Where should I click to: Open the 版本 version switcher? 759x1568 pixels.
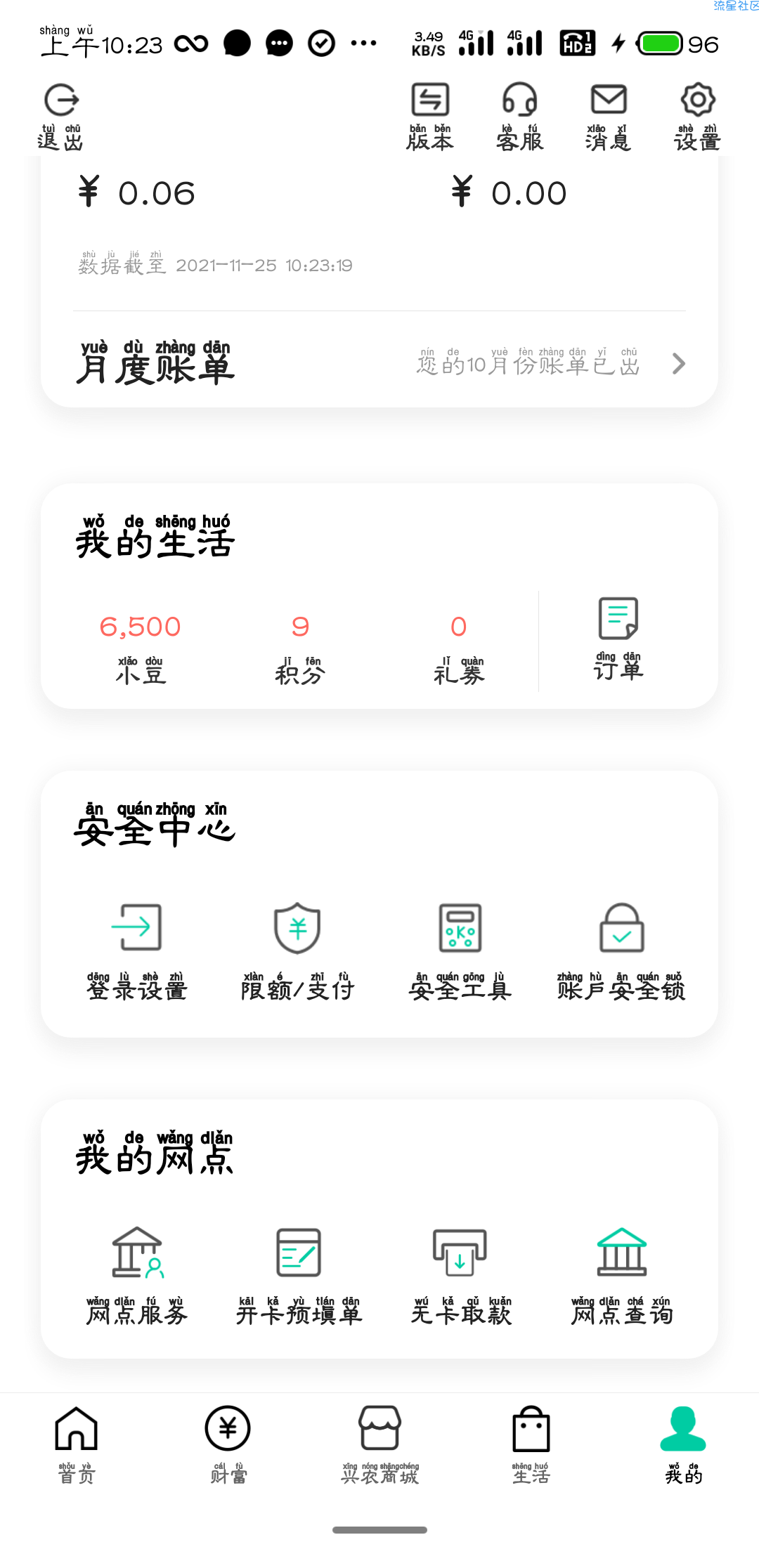click(430, 116)
